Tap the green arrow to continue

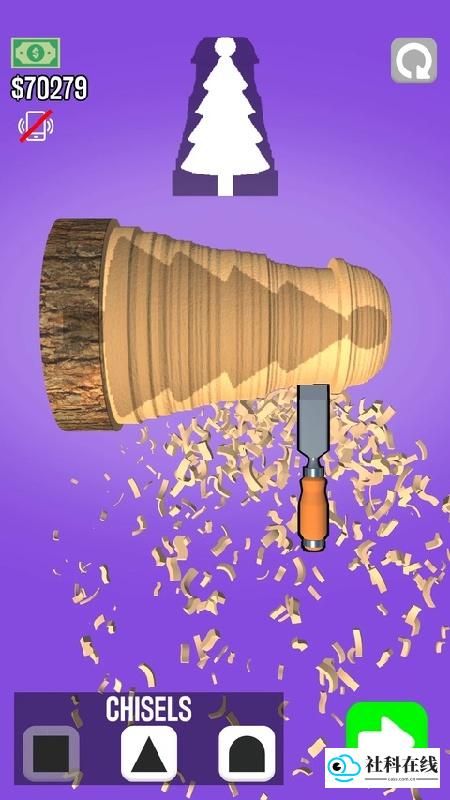(387, 726)
